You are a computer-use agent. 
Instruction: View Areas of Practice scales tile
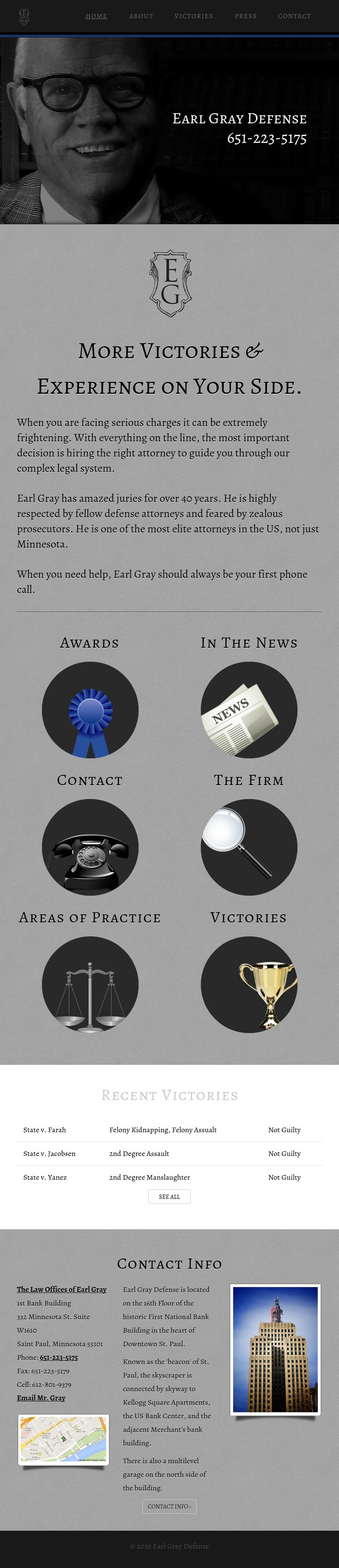click(90, 984)
